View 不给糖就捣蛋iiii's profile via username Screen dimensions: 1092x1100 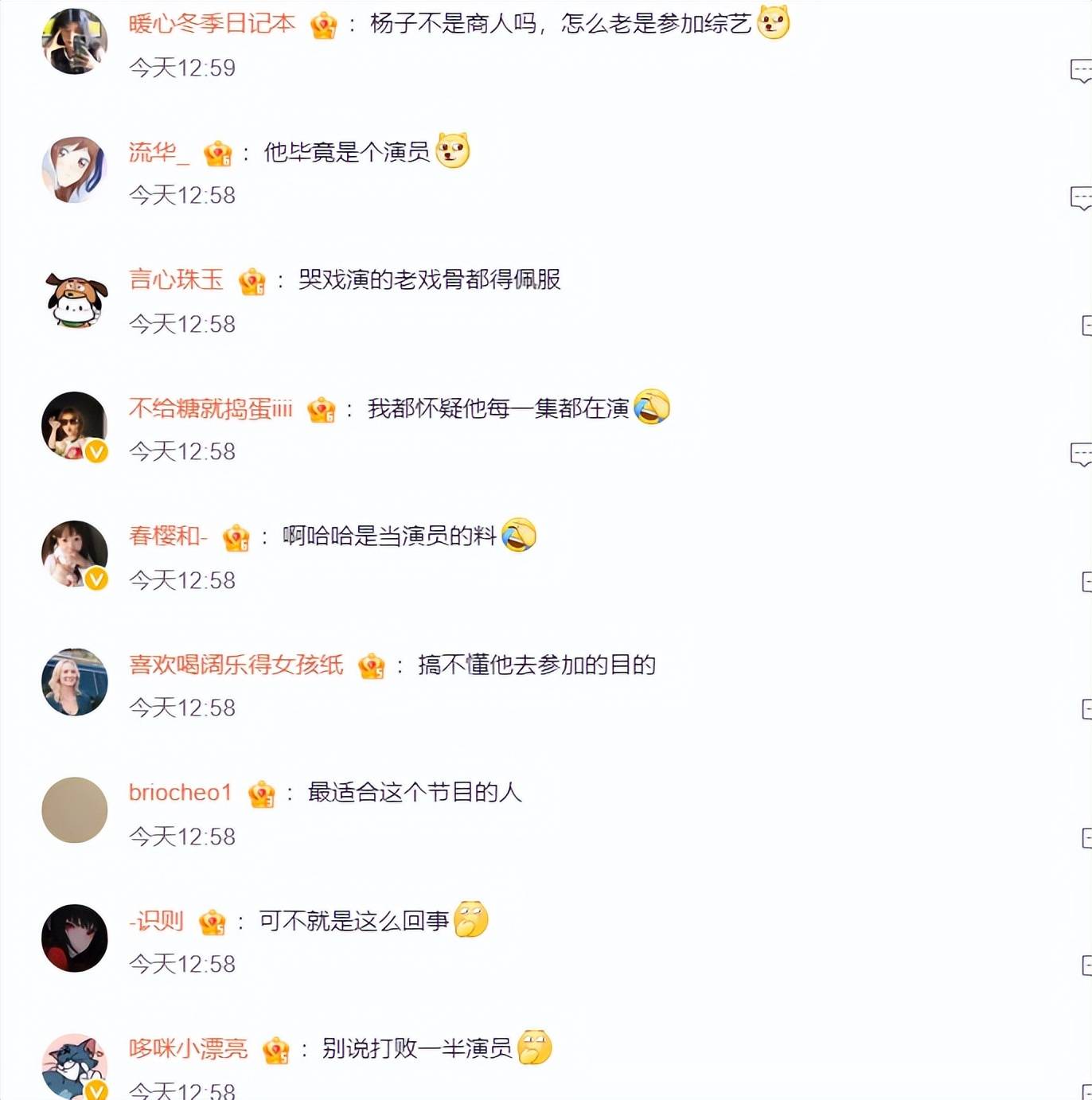[x=211, y=409]
